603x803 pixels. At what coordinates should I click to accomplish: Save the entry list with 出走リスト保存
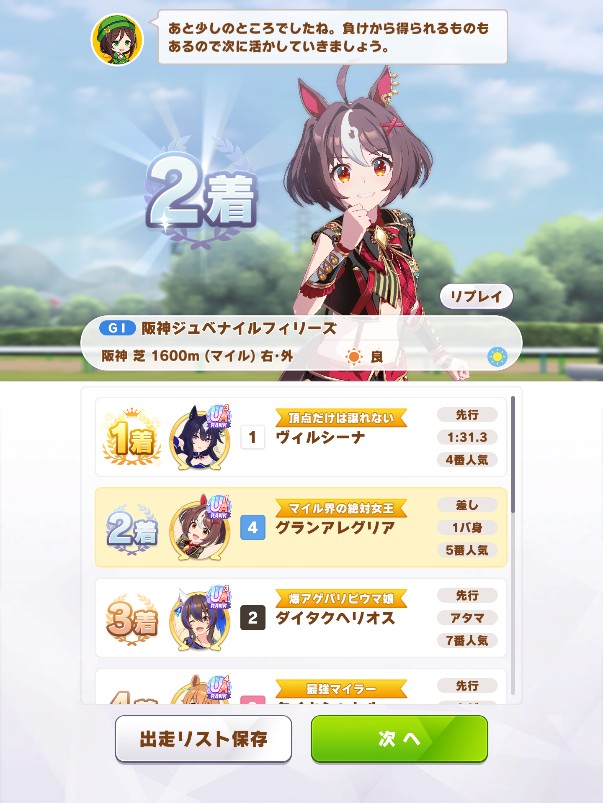pyautogui.click(x=203, y=738)
